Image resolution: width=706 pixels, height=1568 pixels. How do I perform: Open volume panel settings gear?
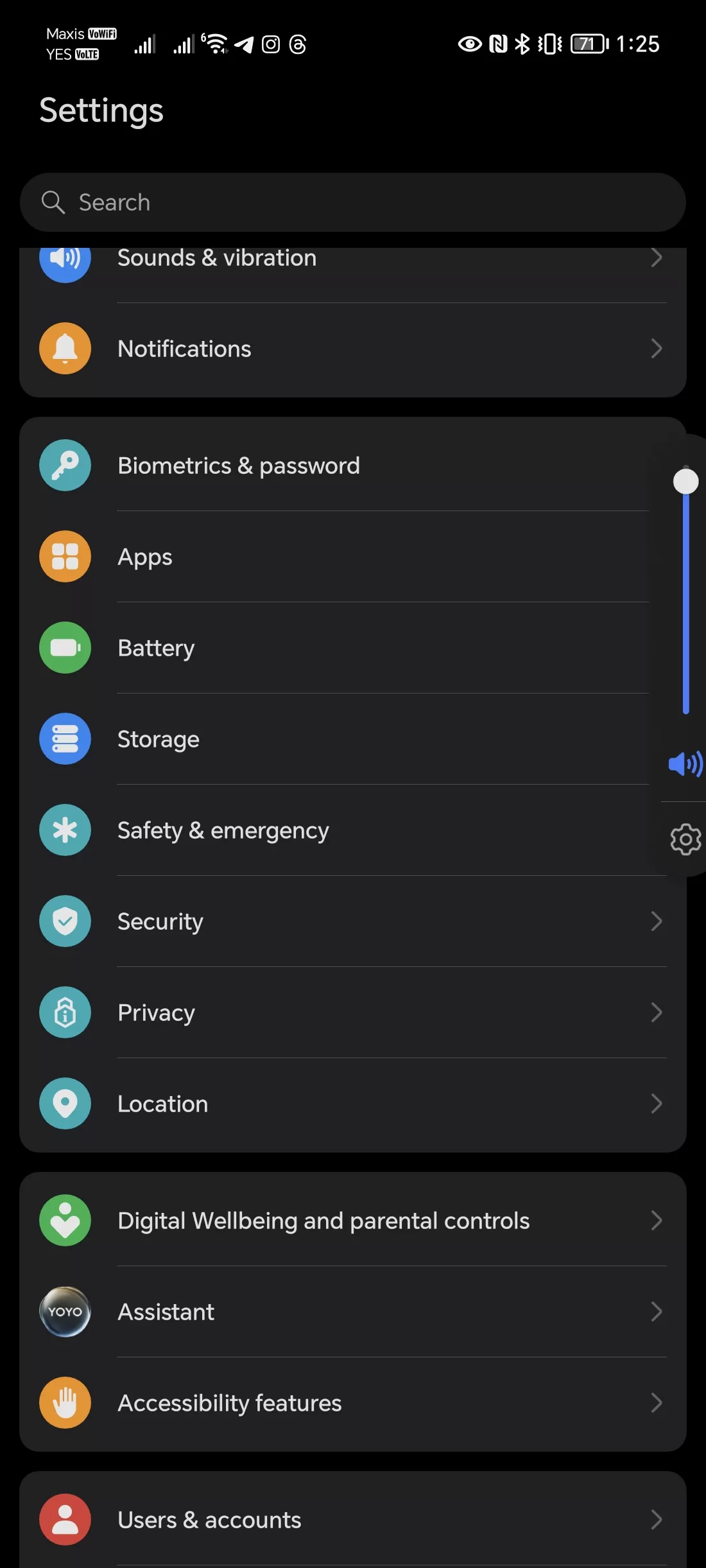coord(685,839)
